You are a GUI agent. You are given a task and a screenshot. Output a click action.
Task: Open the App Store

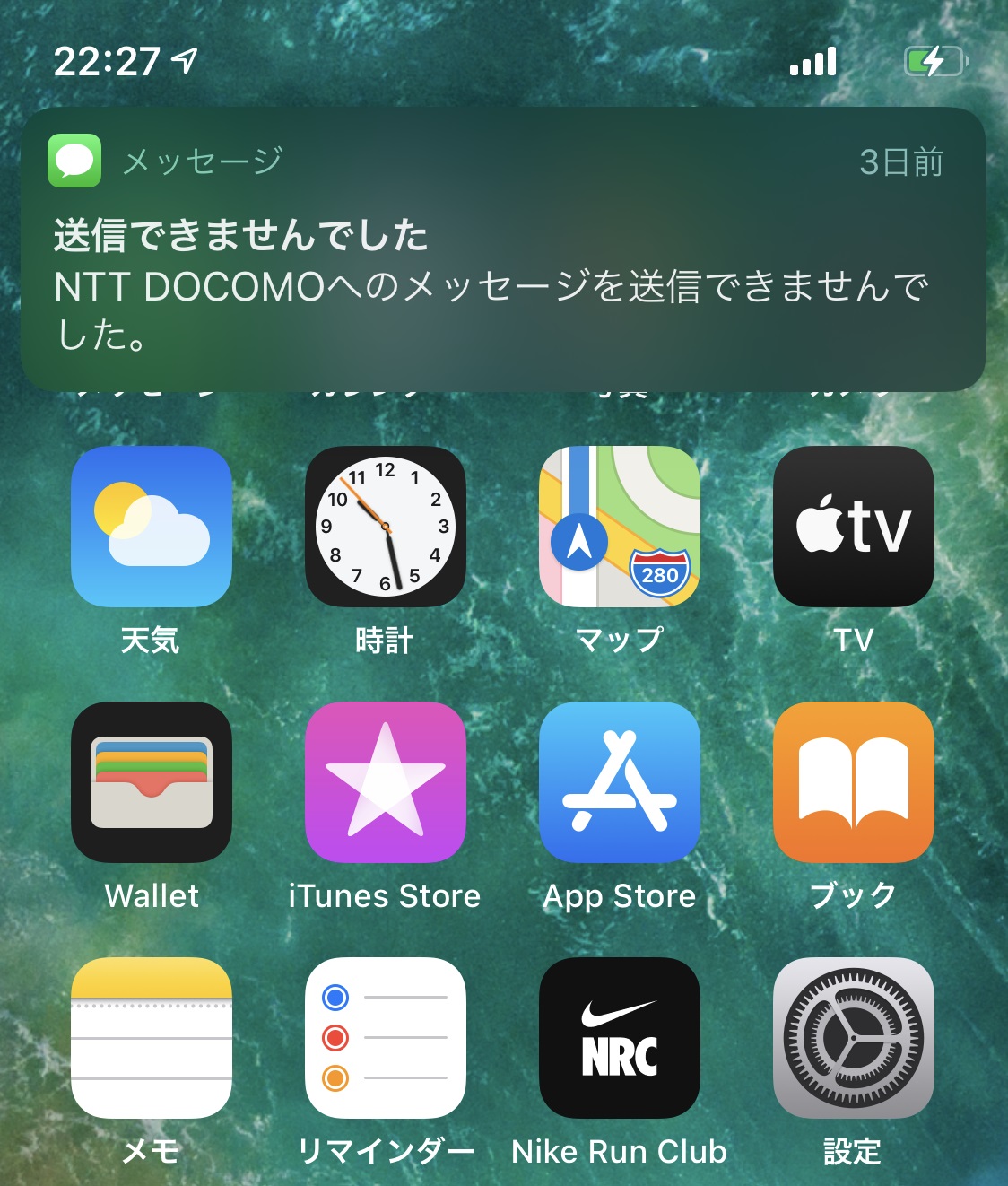[x=620, y=782]
